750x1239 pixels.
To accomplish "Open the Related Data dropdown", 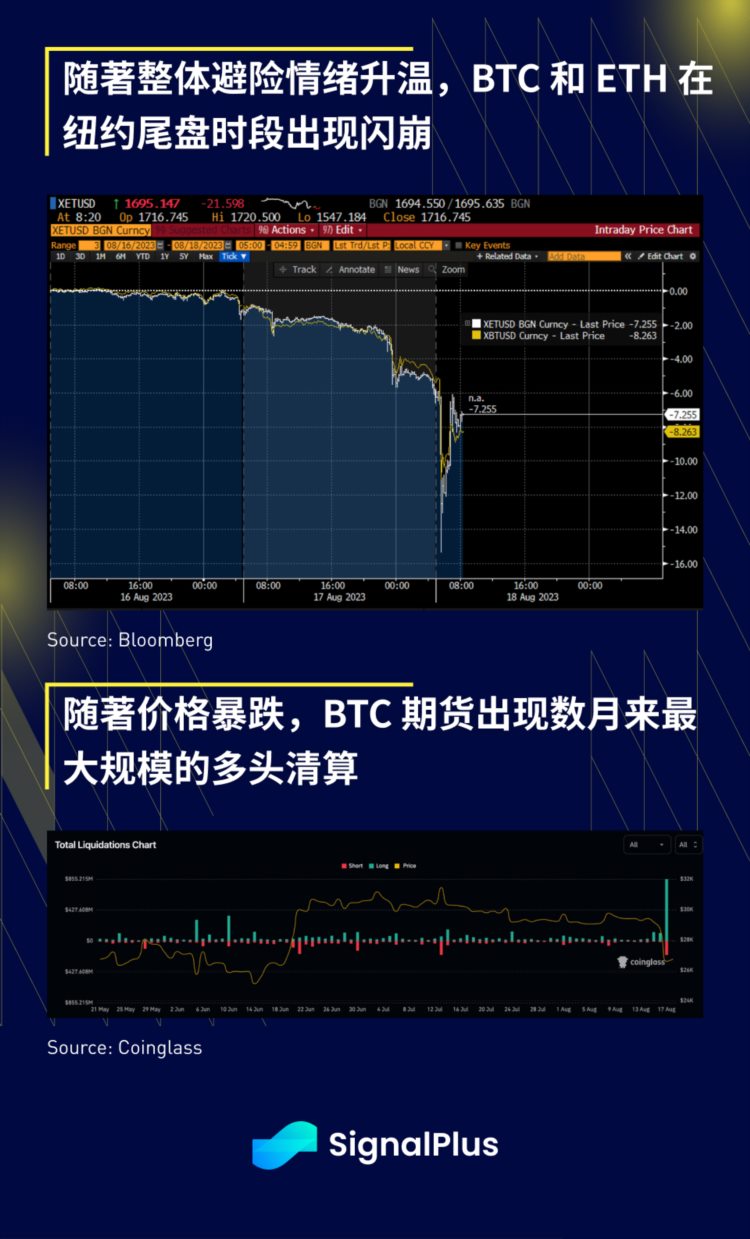I will (x=507, y=256).
